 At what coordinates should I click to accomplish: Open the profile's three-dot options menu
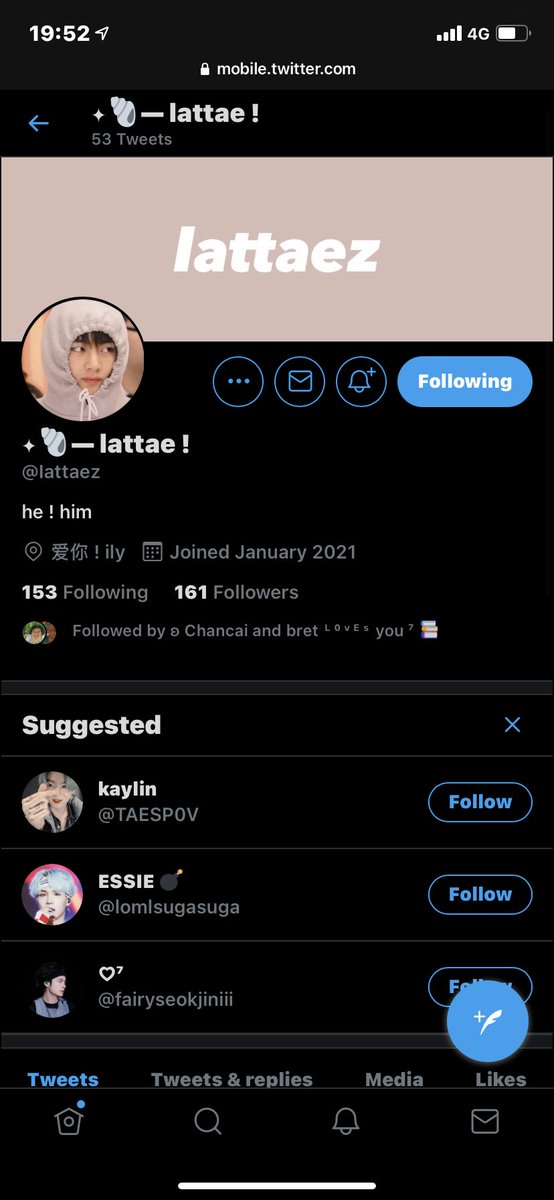click(x=238, y=381)
